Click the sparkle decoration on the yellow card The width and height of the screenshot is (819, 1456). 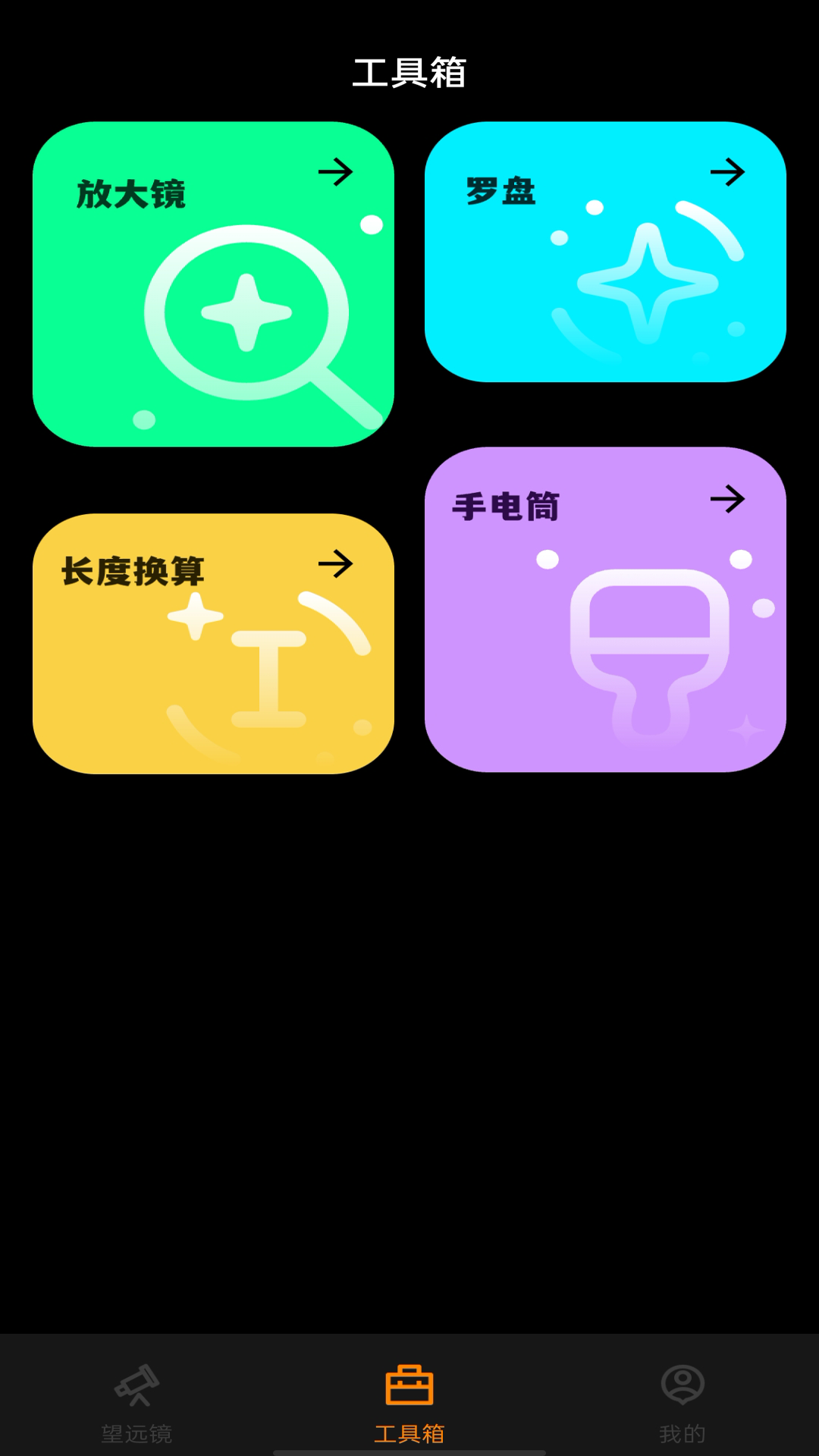(196, 616)
